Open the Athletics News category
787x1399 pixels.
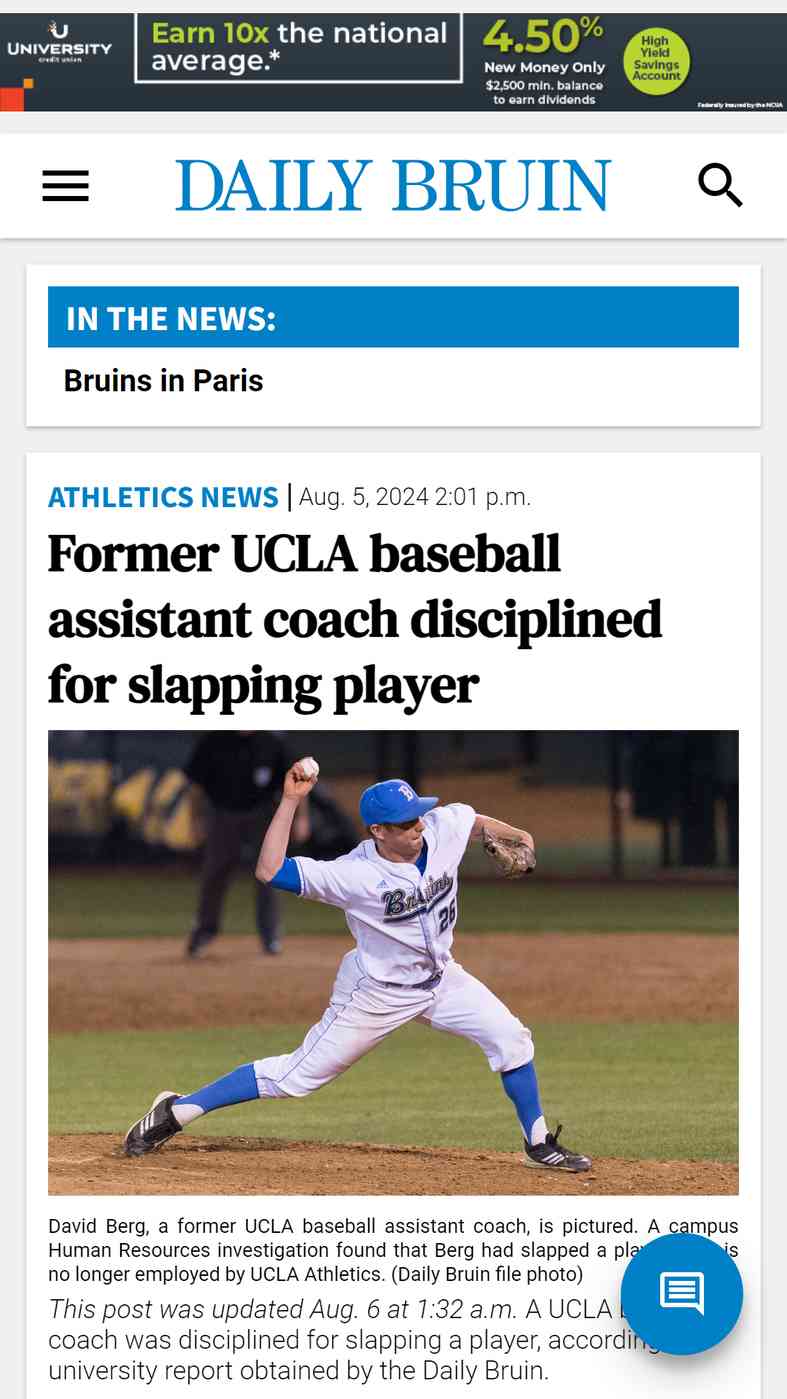coord(163,497)
